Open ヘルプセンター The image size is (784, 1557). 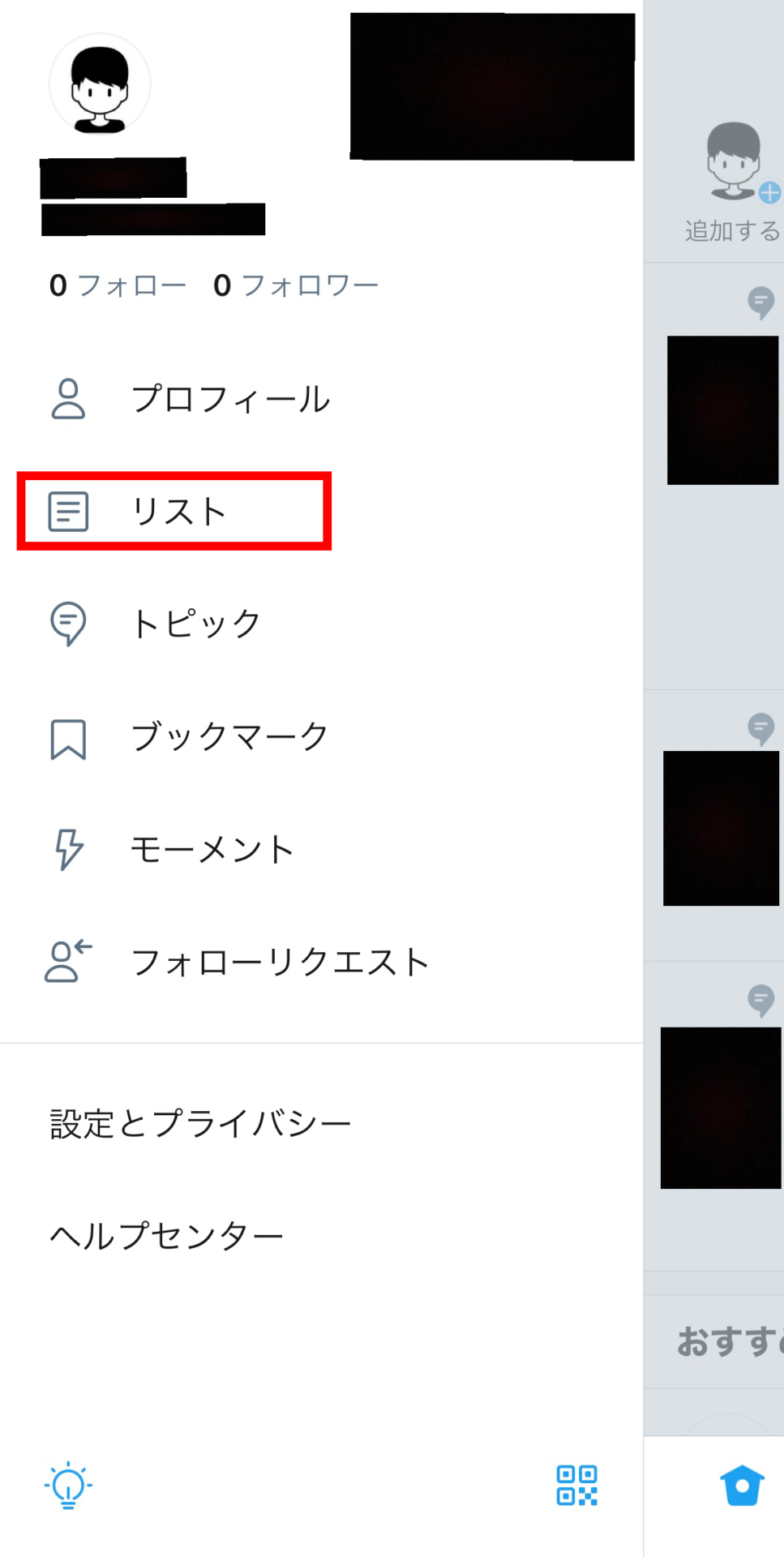click(166, 1236)
